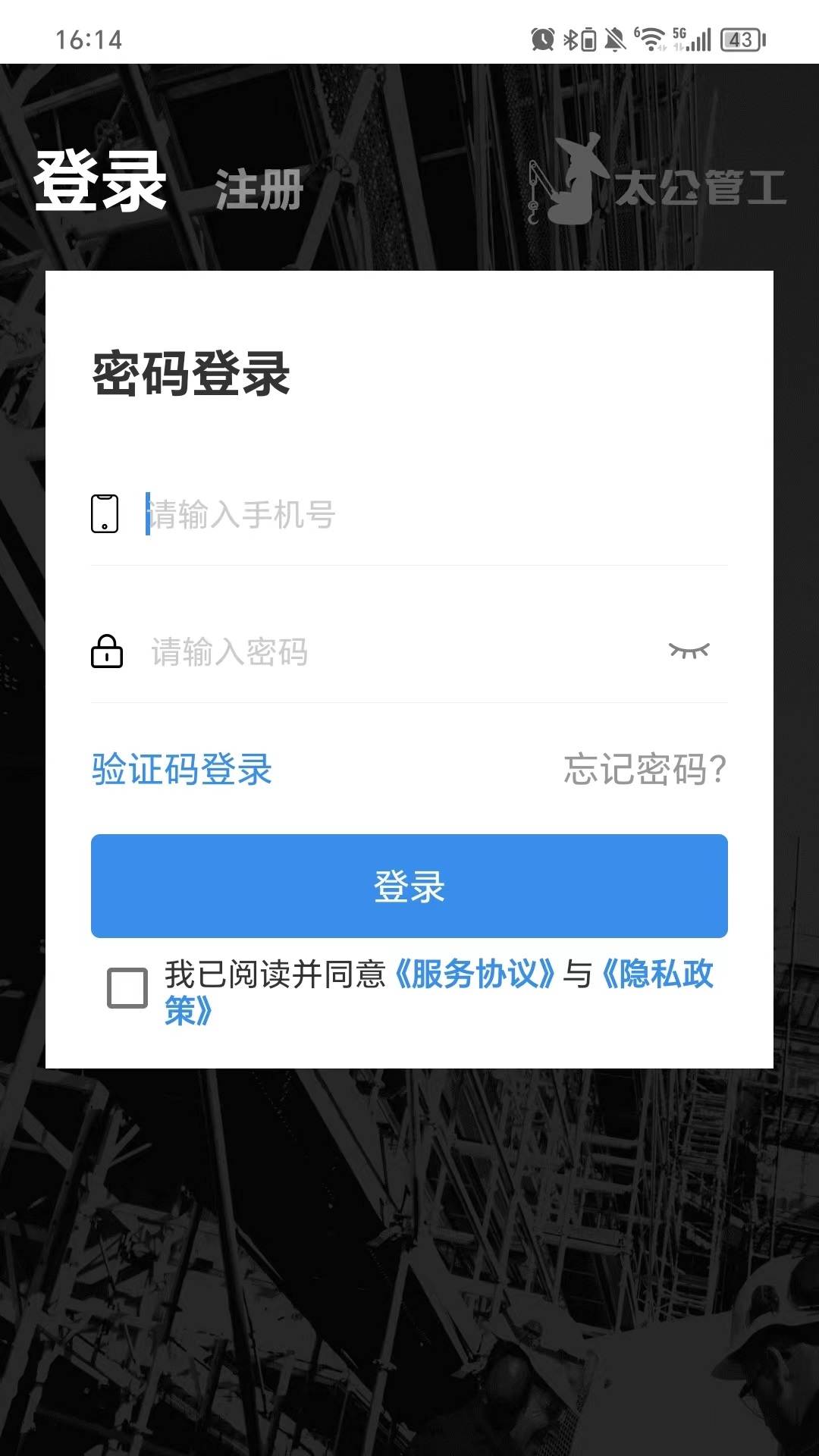The width and height of the screenshot is (819, 1456).
Task: Check the agreement consent checkbox
Action: point(127,986)
